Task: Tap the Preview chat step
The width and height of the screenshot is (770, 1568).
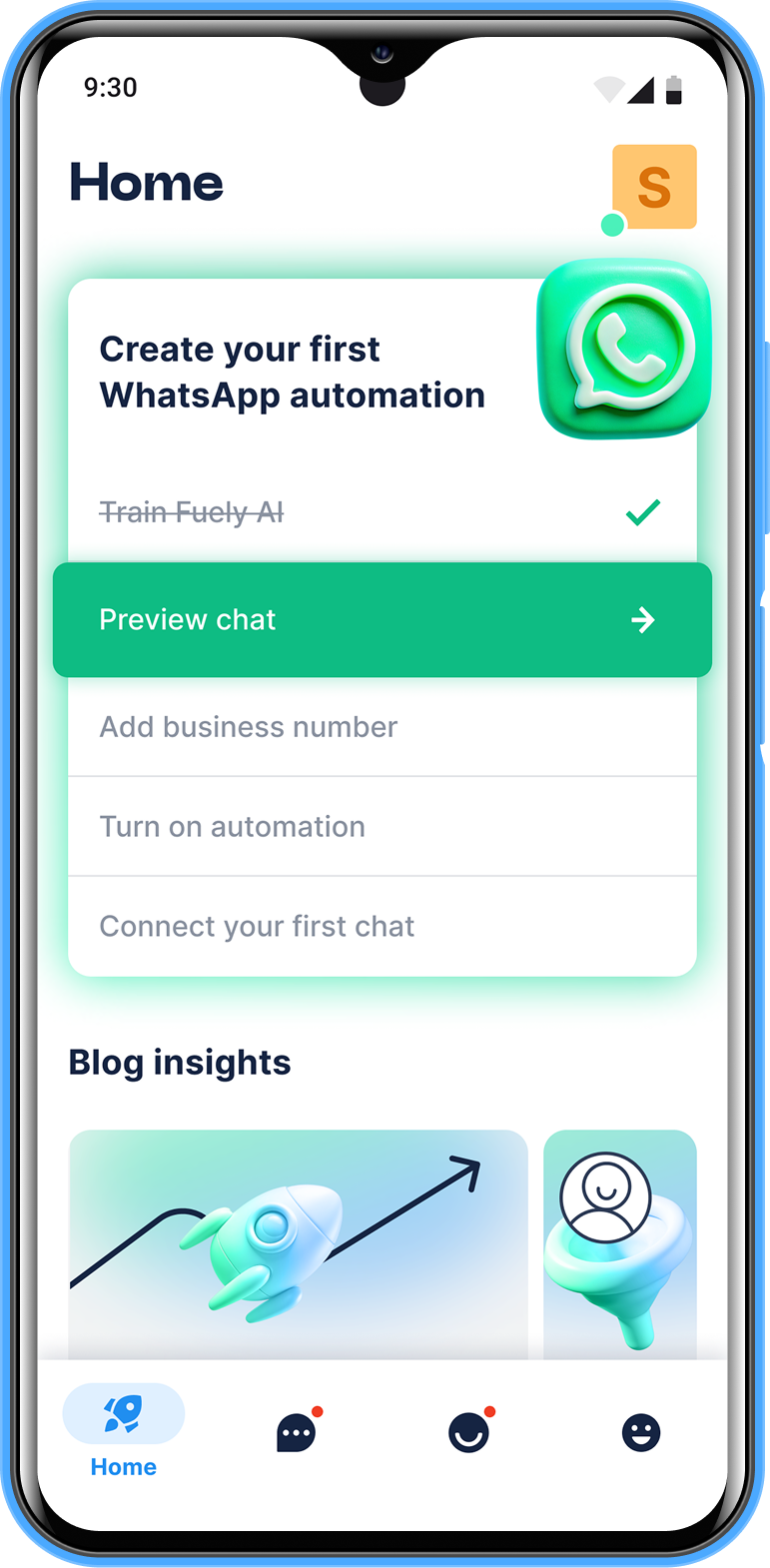Action: (382, 620)
